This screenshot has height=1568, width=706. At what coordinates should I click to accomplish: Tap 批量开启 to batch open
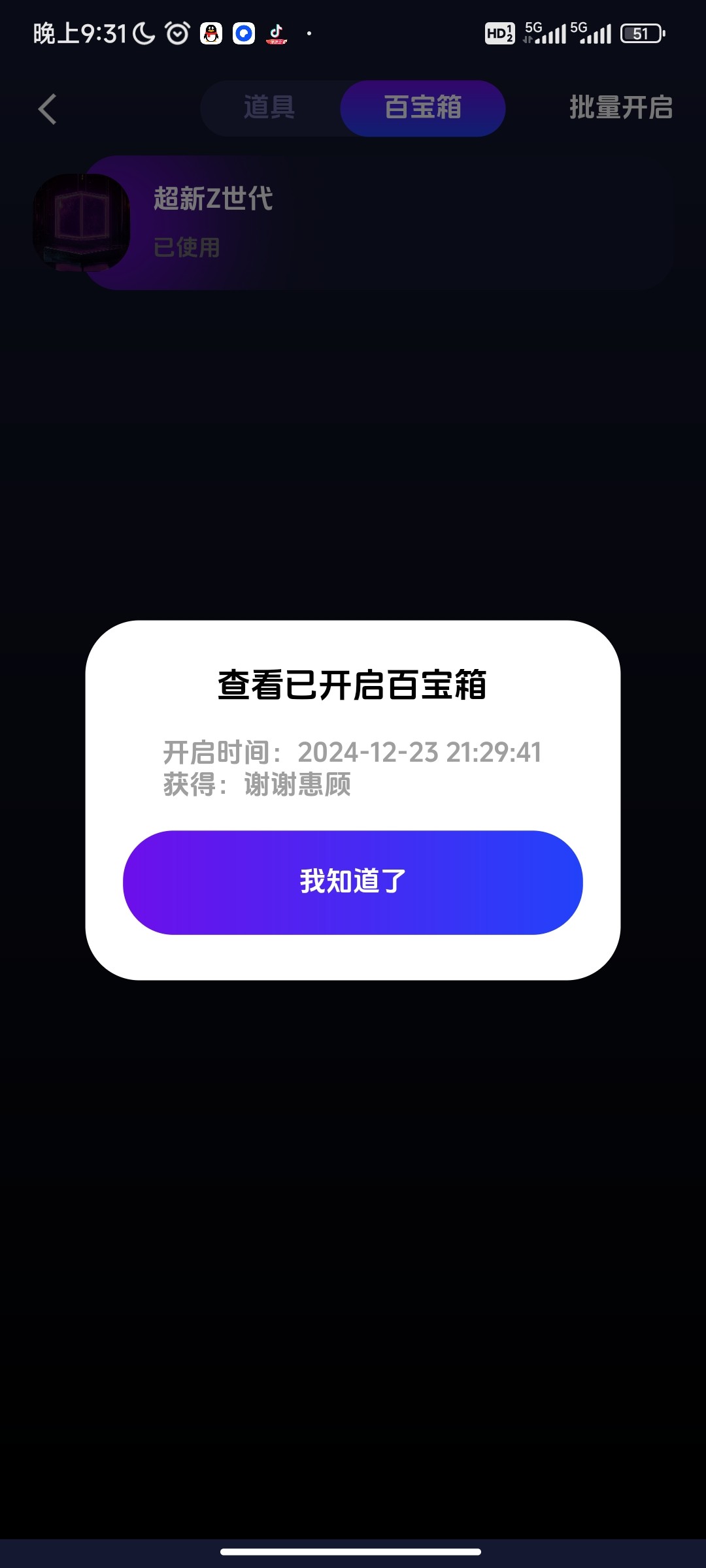click(620, 108)
